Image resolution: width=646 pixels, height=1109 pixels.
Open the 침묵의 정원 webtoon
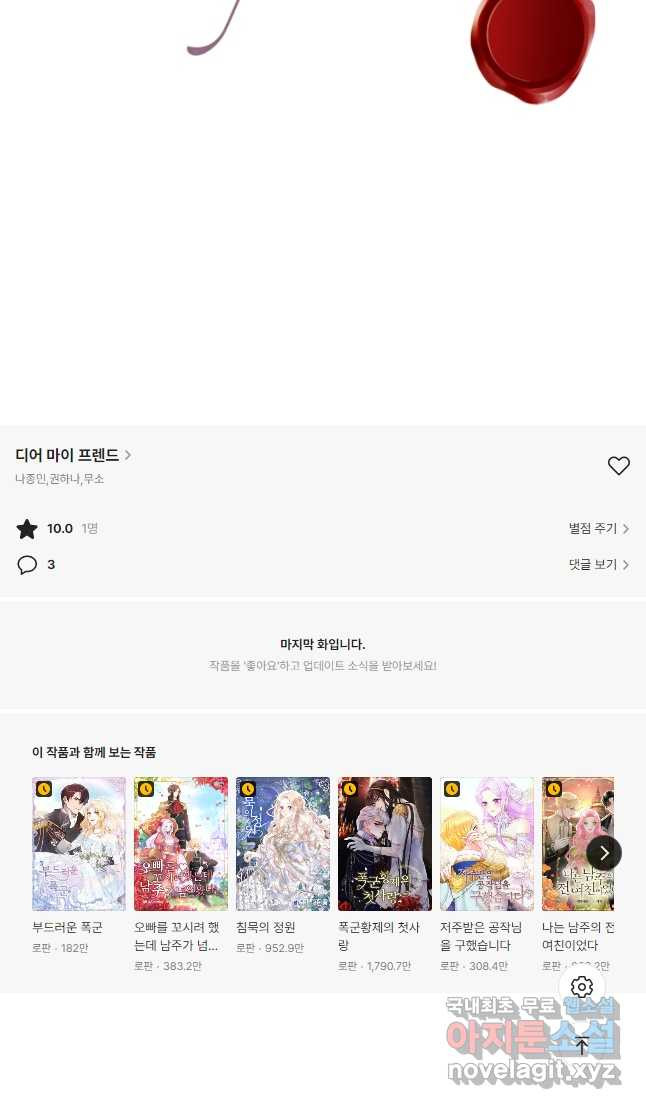tap(283, 844)
